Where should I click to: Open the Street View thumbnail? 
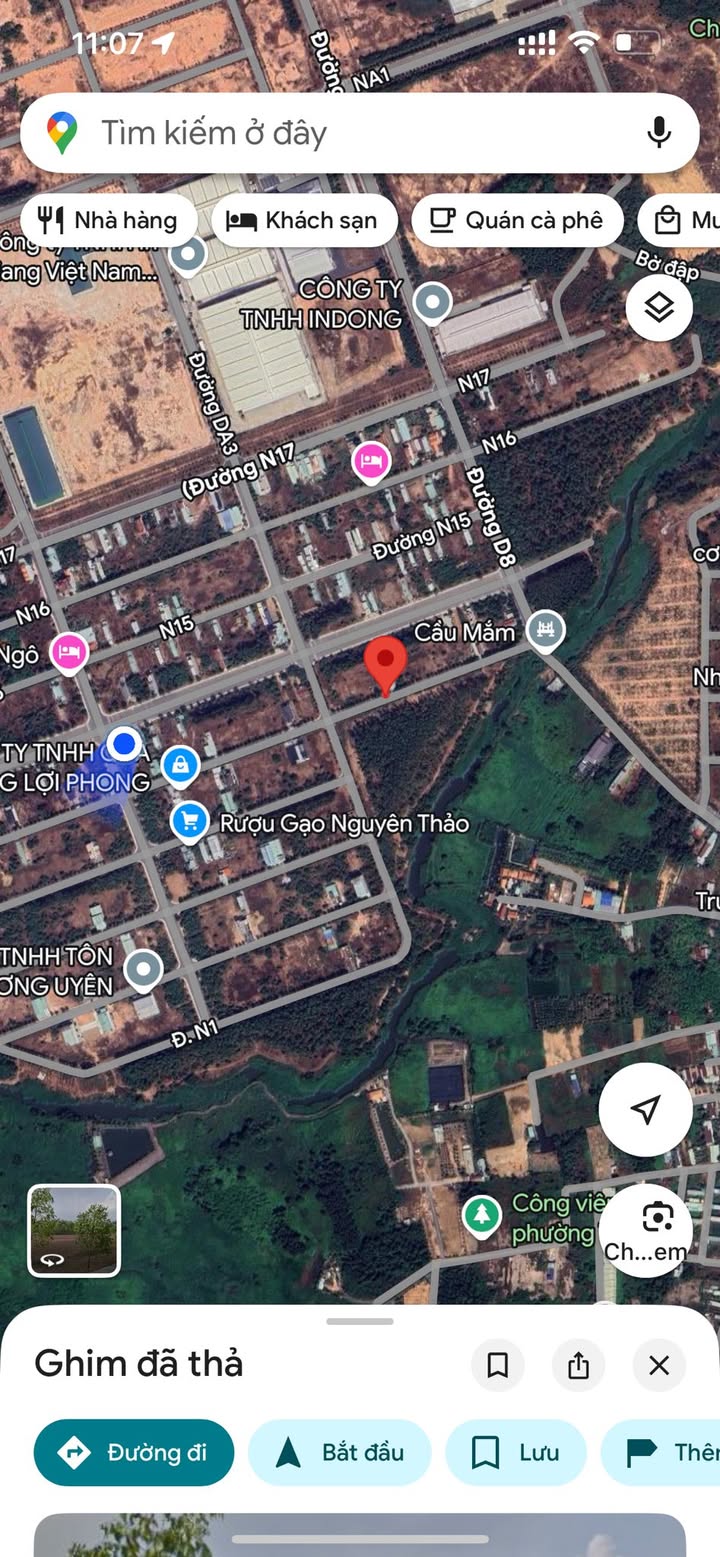coord(74,1230)
